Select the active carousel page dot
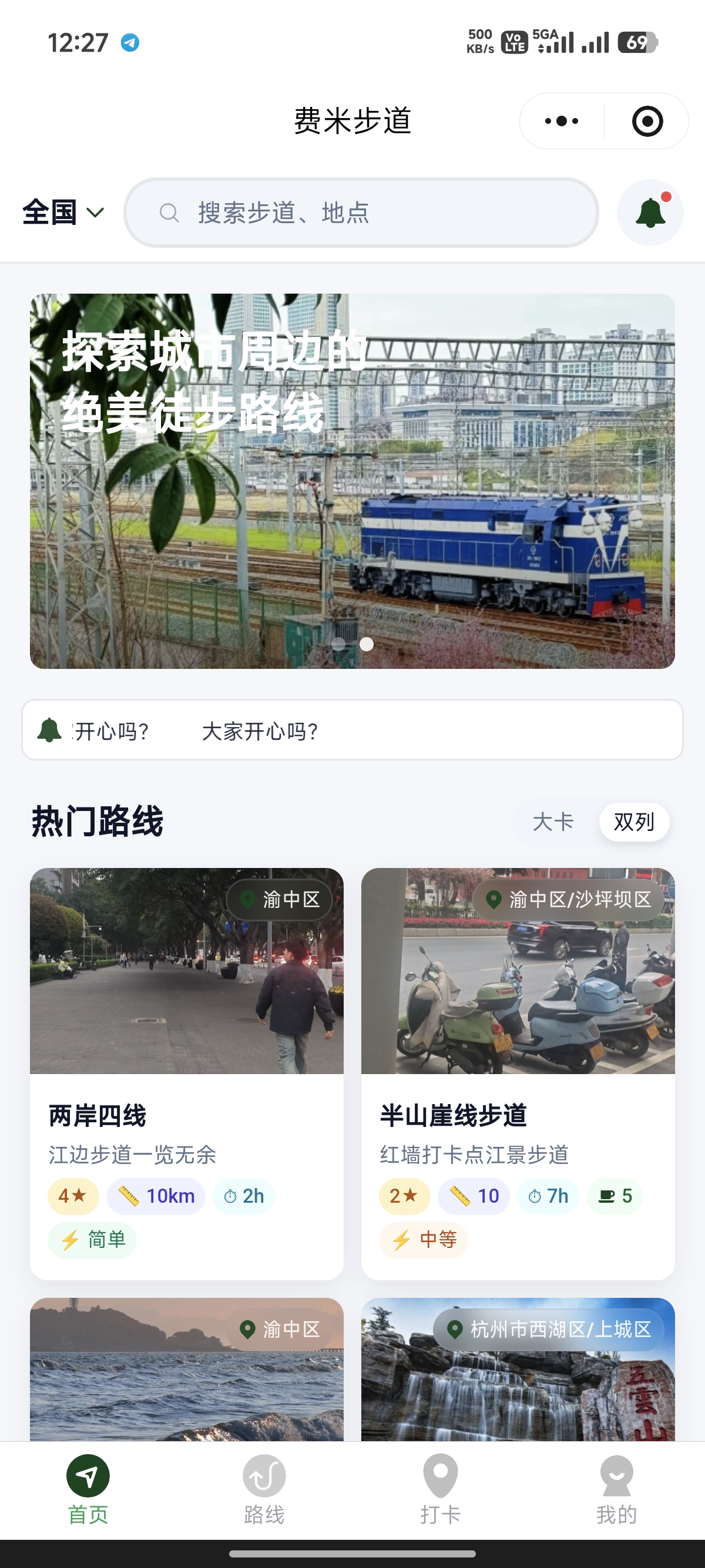 pyautogui.click(x=367, y=645)
